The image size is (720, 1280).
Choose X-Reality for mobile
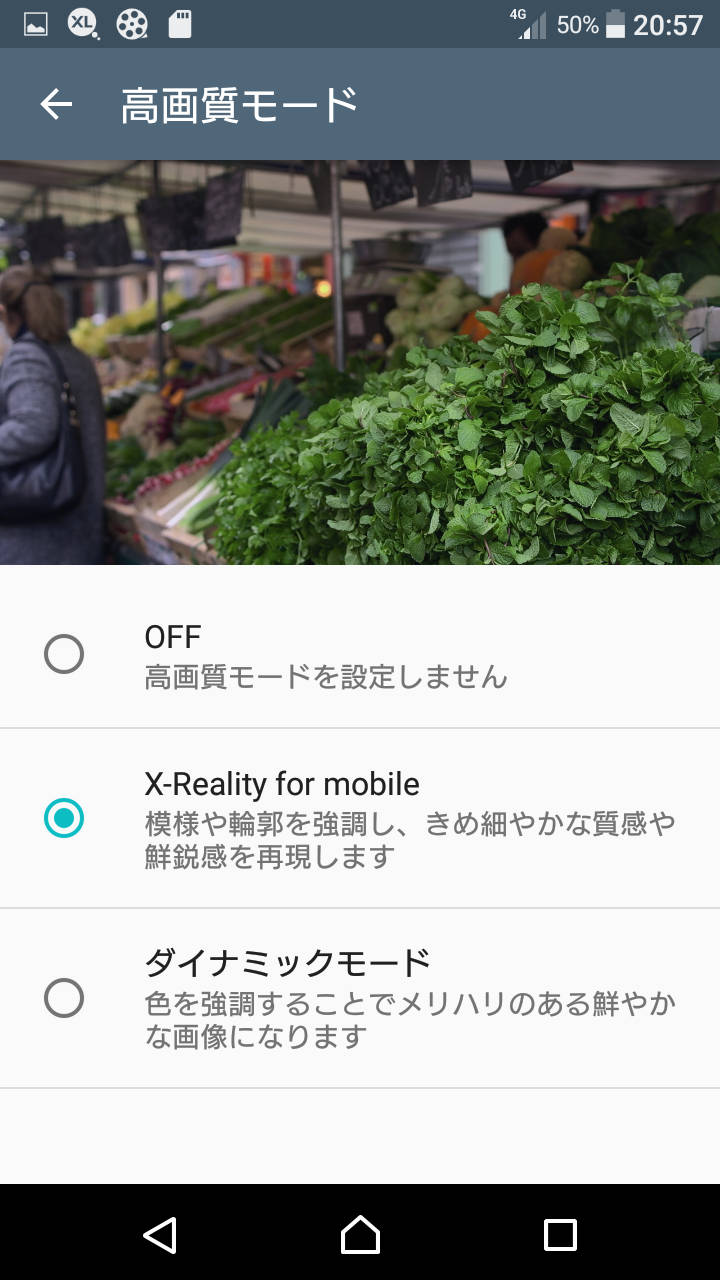64,818
